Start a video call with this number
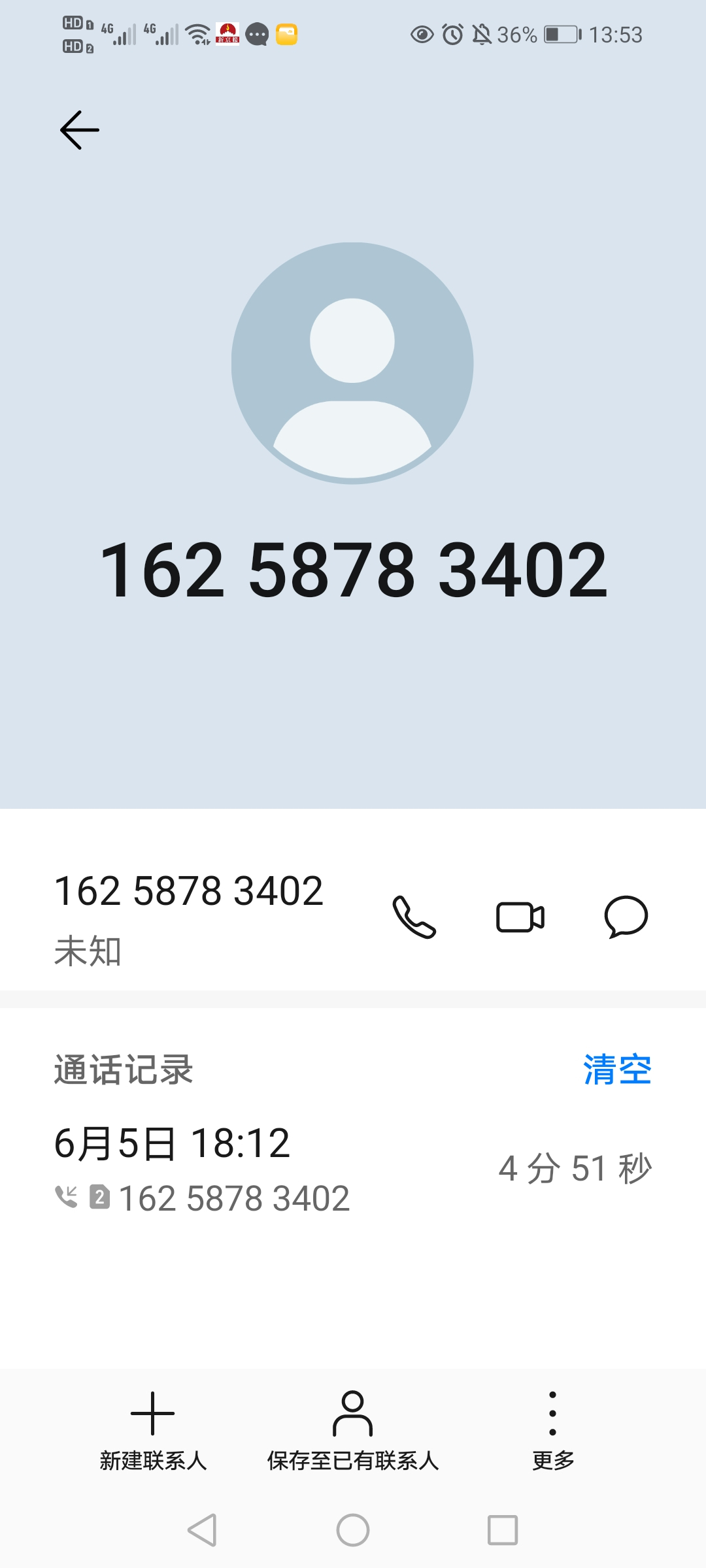Image resolution: width=706 pixels, height=1568 pixels. pyautogui.click(x=520, y=917)
